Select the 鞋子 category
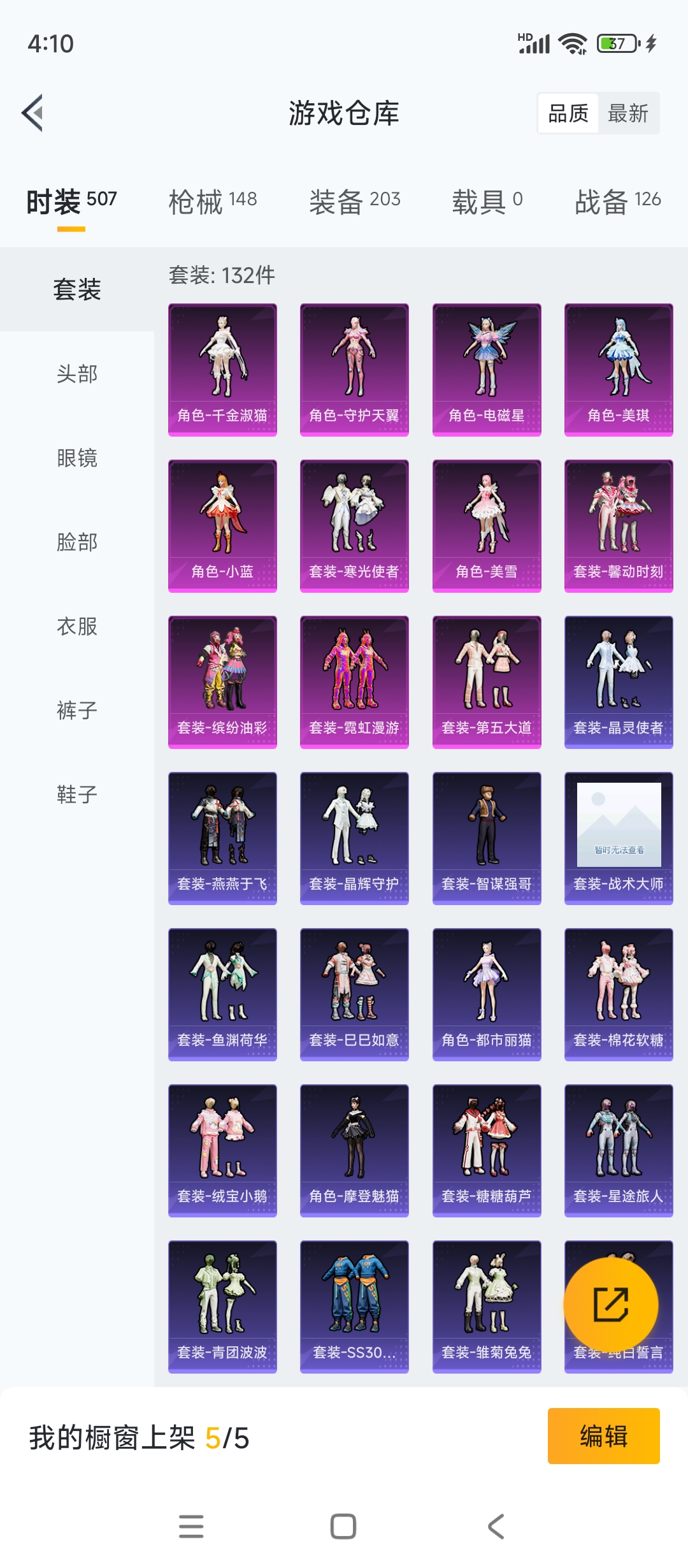688x1568 pixels. [77, 795]
